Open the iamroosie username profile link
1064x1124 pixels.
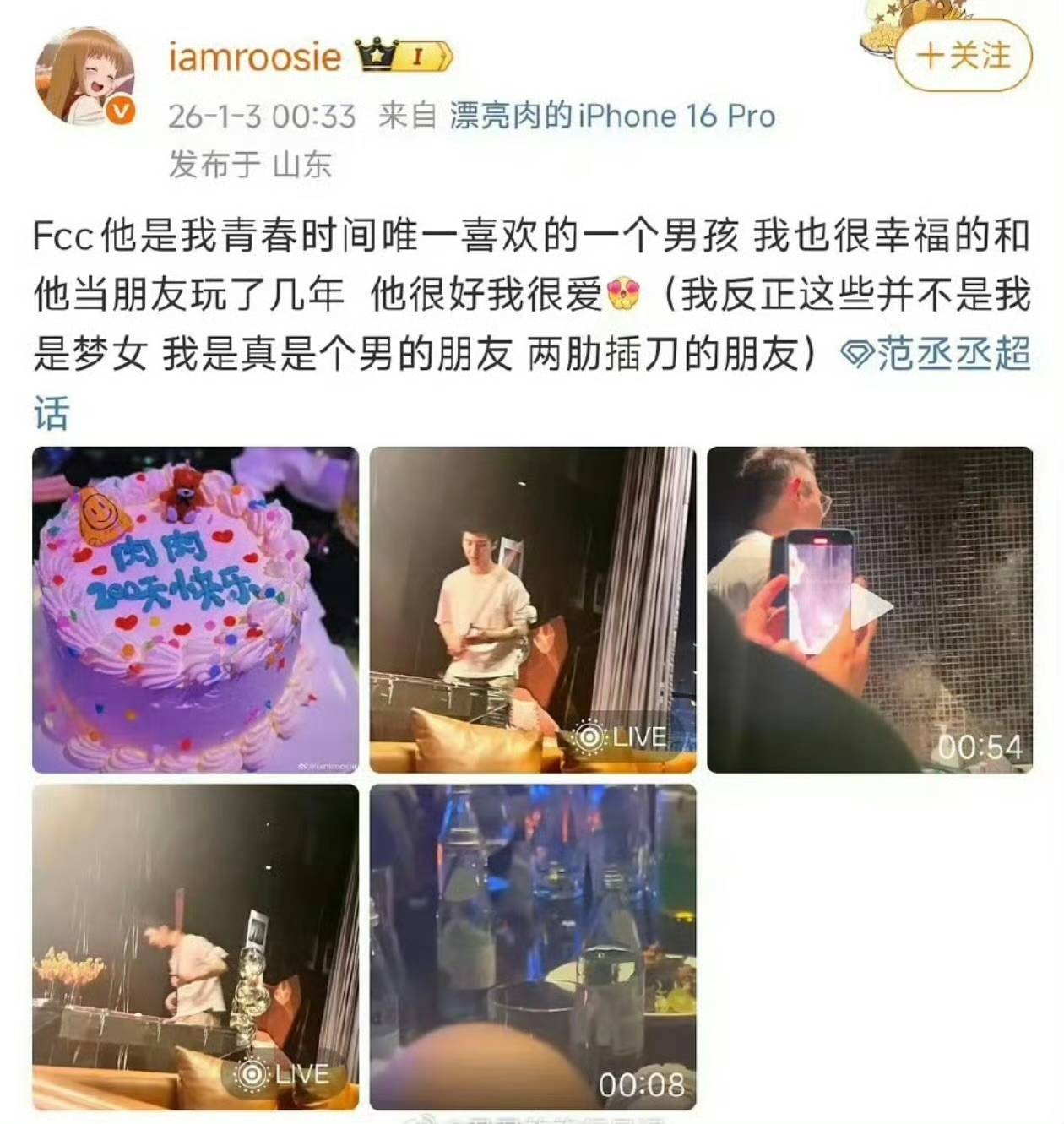click(x=255, y=57)
